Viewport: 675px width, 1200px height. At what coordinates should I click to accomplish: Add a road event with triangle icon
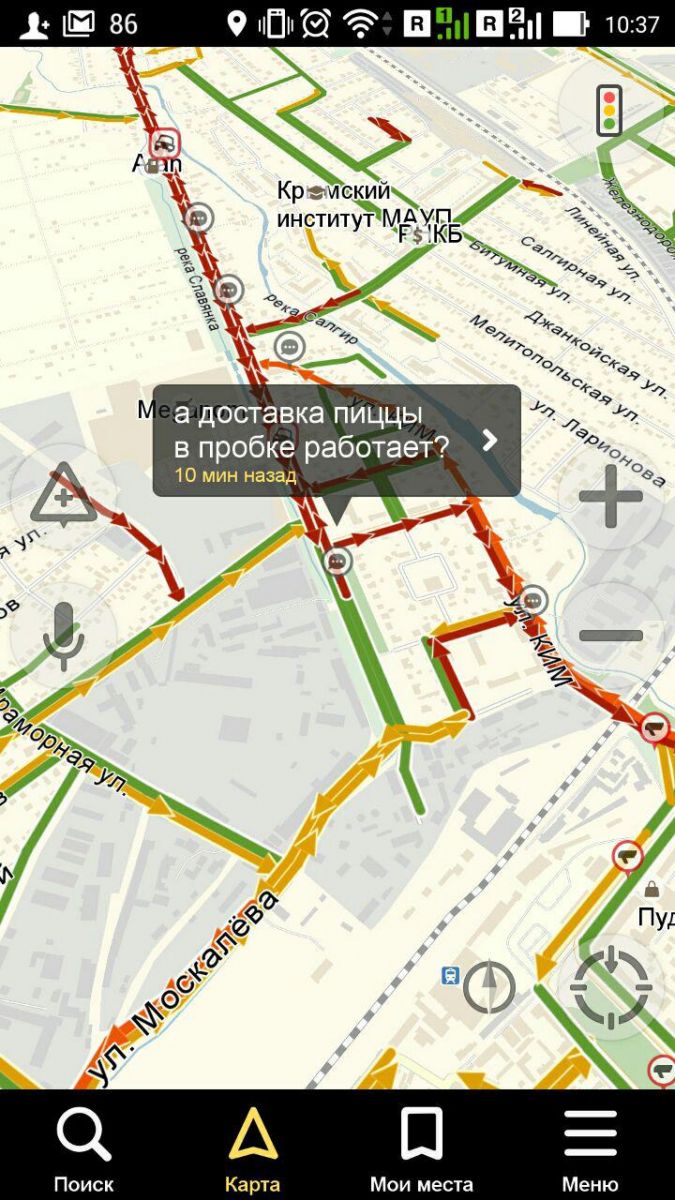(x=63, y=496)
